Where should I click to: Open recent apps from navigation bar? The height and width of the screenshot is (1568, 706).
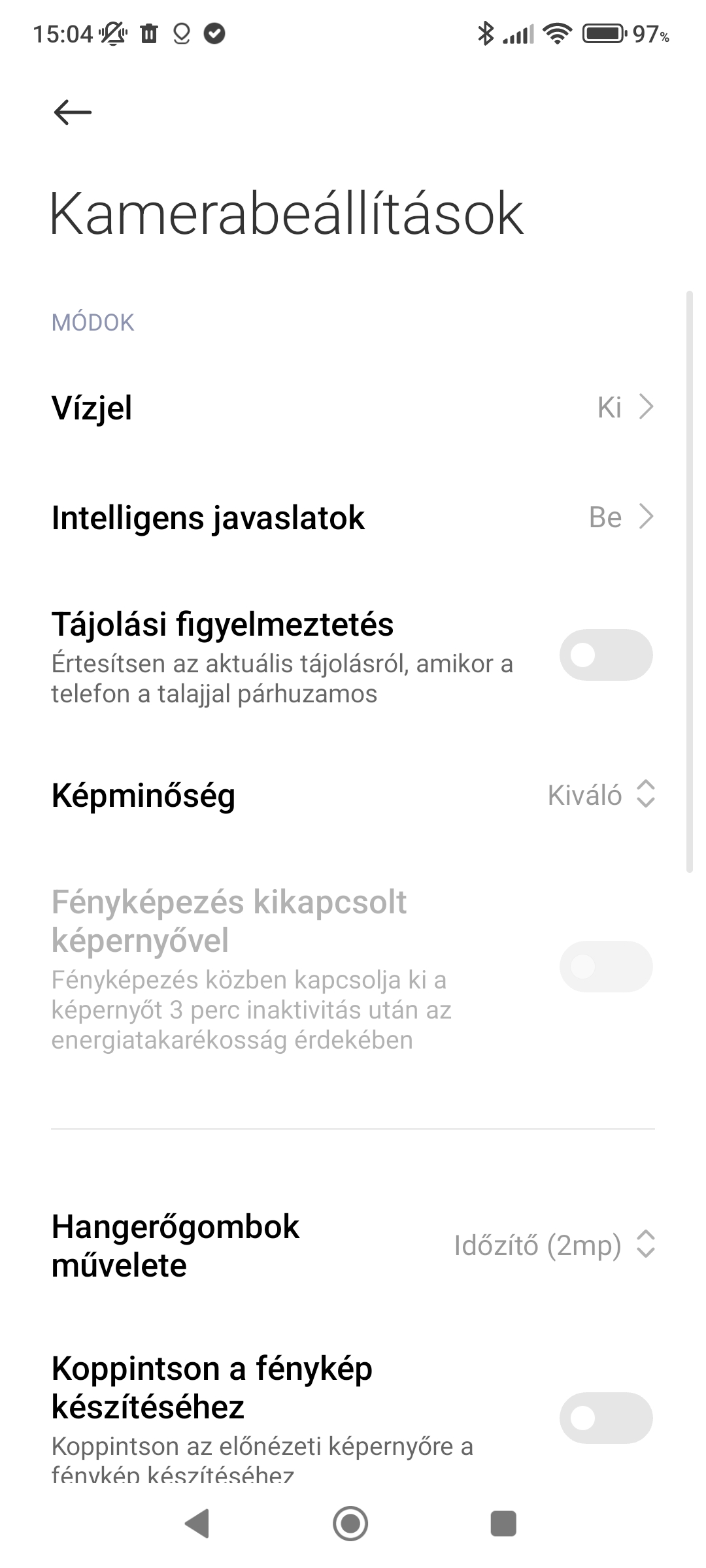tap(503, 1524)
